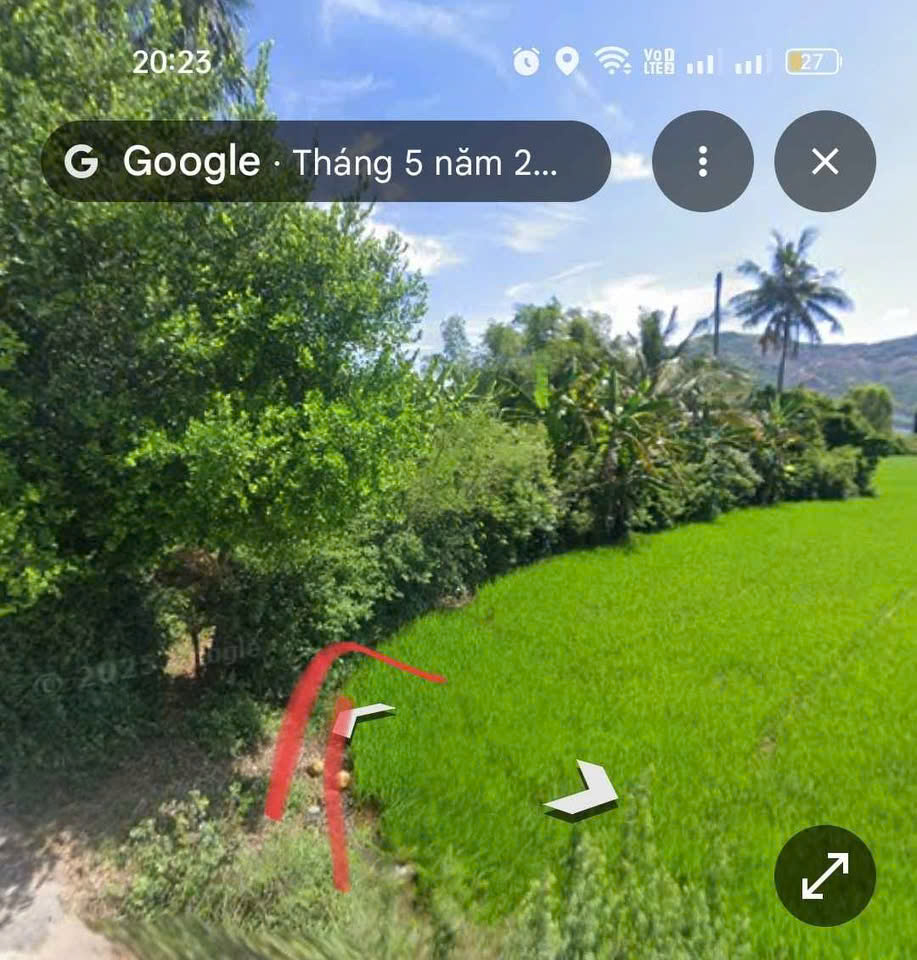Close the Street View panel
The image size is (917, 960).
pyautogui.click(x=824, y=161)
